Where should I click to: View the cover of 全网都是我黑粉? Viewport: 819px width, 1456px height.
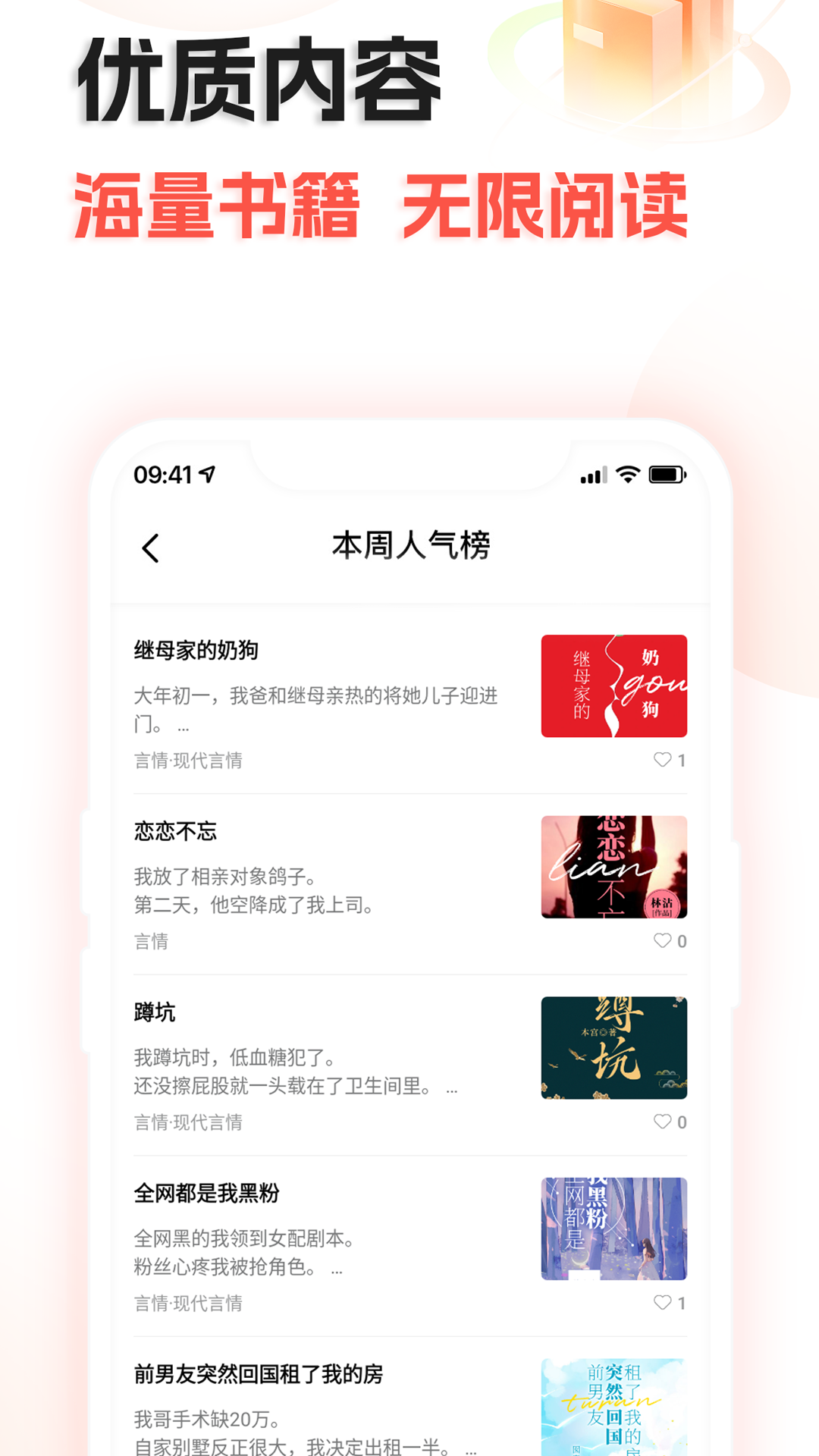(614, 1229)
